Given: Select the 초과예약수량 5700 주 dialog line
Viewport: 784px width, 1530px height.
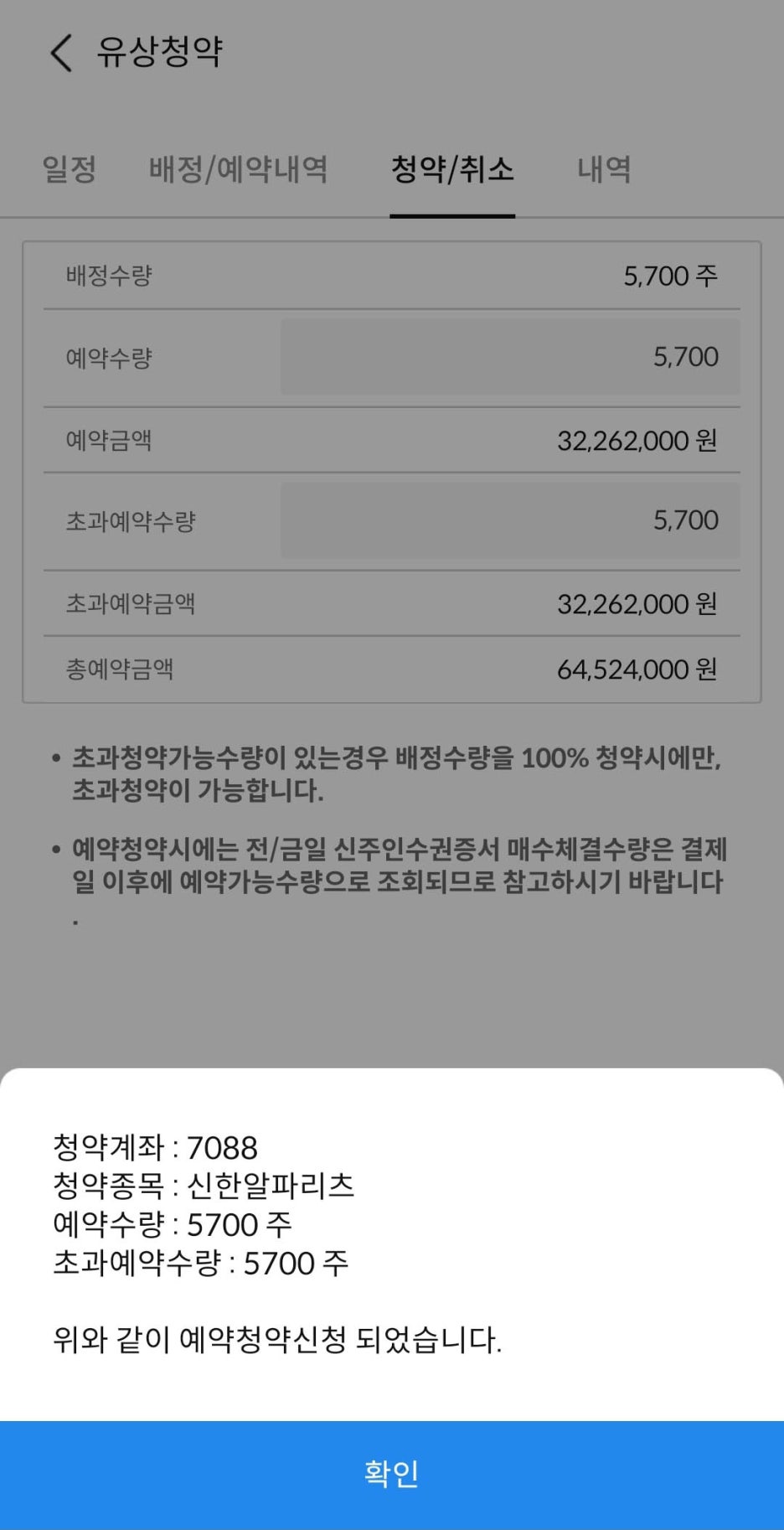Looking at the screenshot, I should [199, 1265].
